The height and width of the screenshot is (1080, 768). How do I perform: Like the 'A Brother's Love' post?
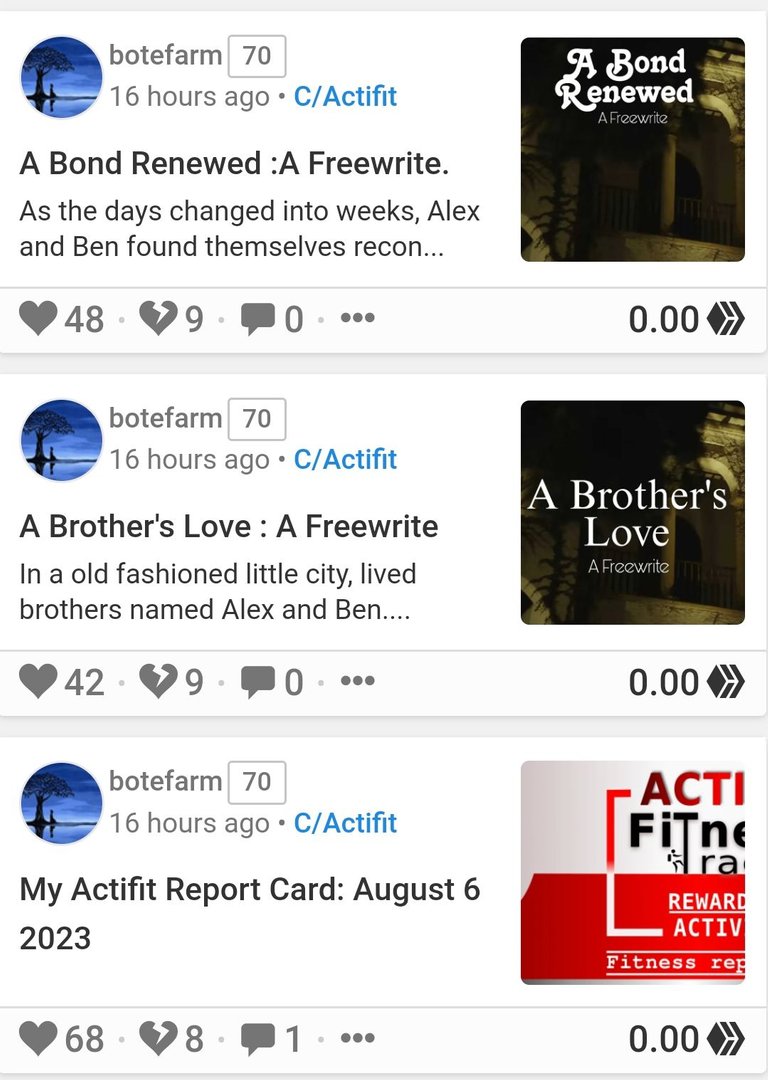[x=38, y=682]
